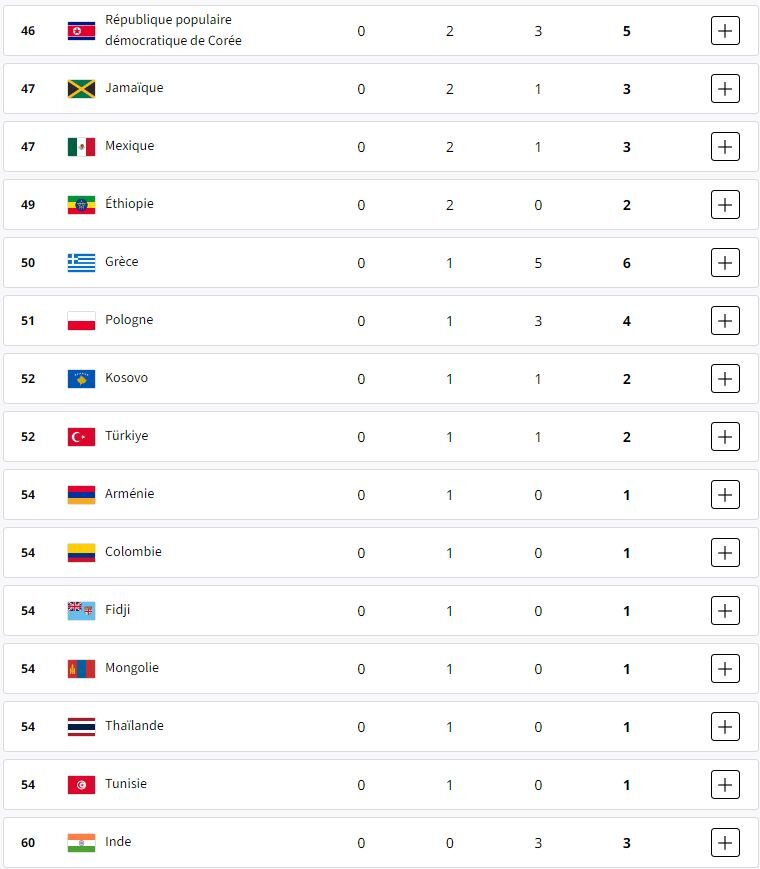760x869 pixels.
Task: Expand the Türkiye row
Action: pyautogui.click(x=725, y=437)
